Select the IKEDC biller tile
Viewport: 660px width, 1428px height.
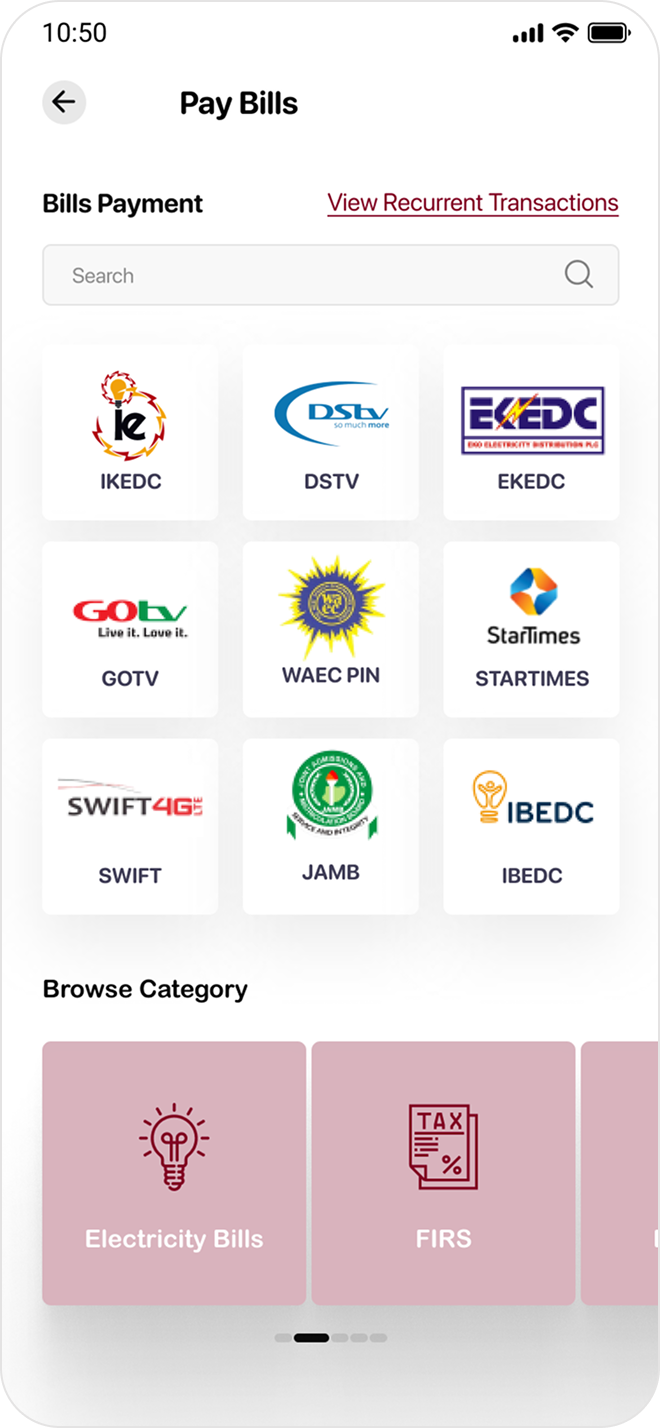130,433
